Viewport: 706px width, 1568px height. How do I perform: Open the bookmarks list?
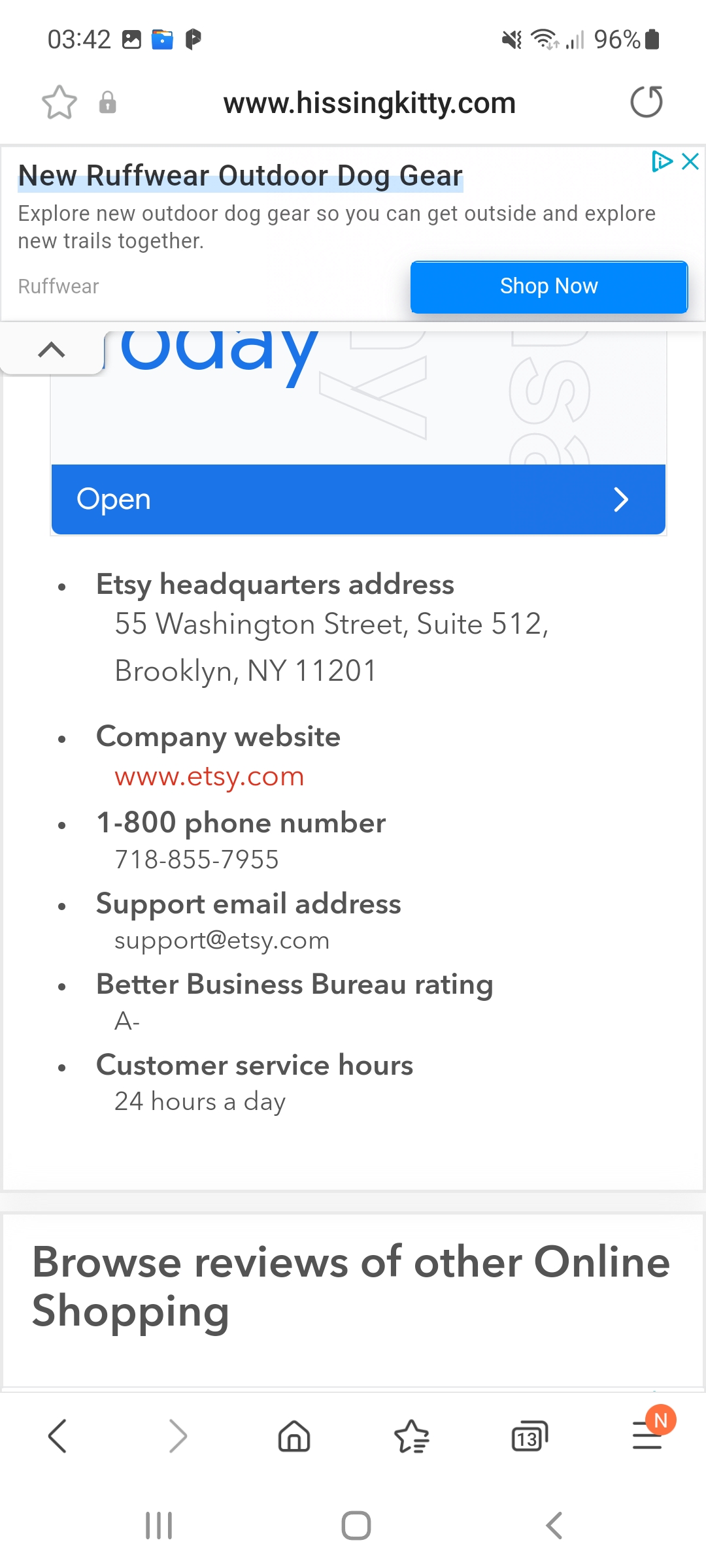412,1436
